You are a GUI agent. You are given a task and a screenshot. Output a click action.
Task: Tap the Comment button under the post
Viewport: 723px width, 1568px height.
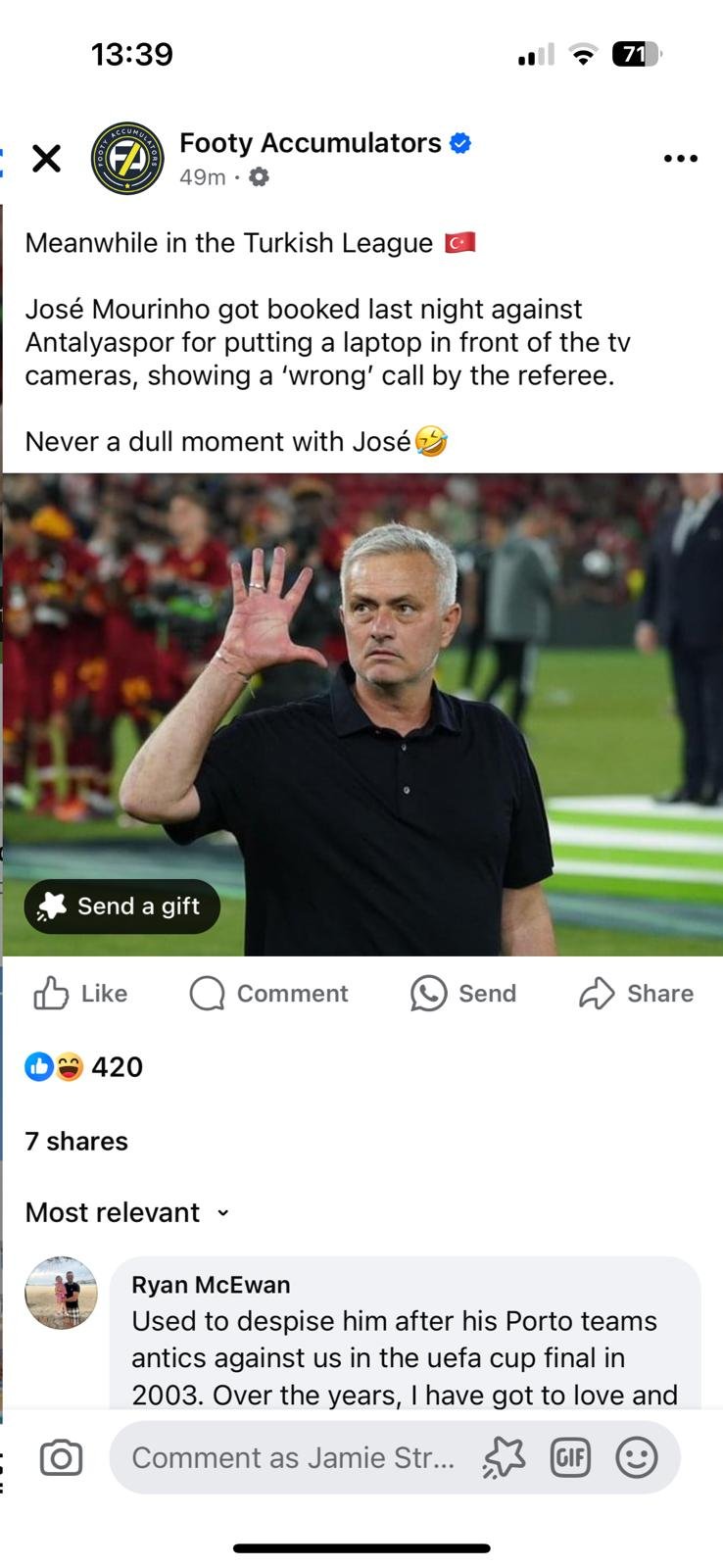268,994
